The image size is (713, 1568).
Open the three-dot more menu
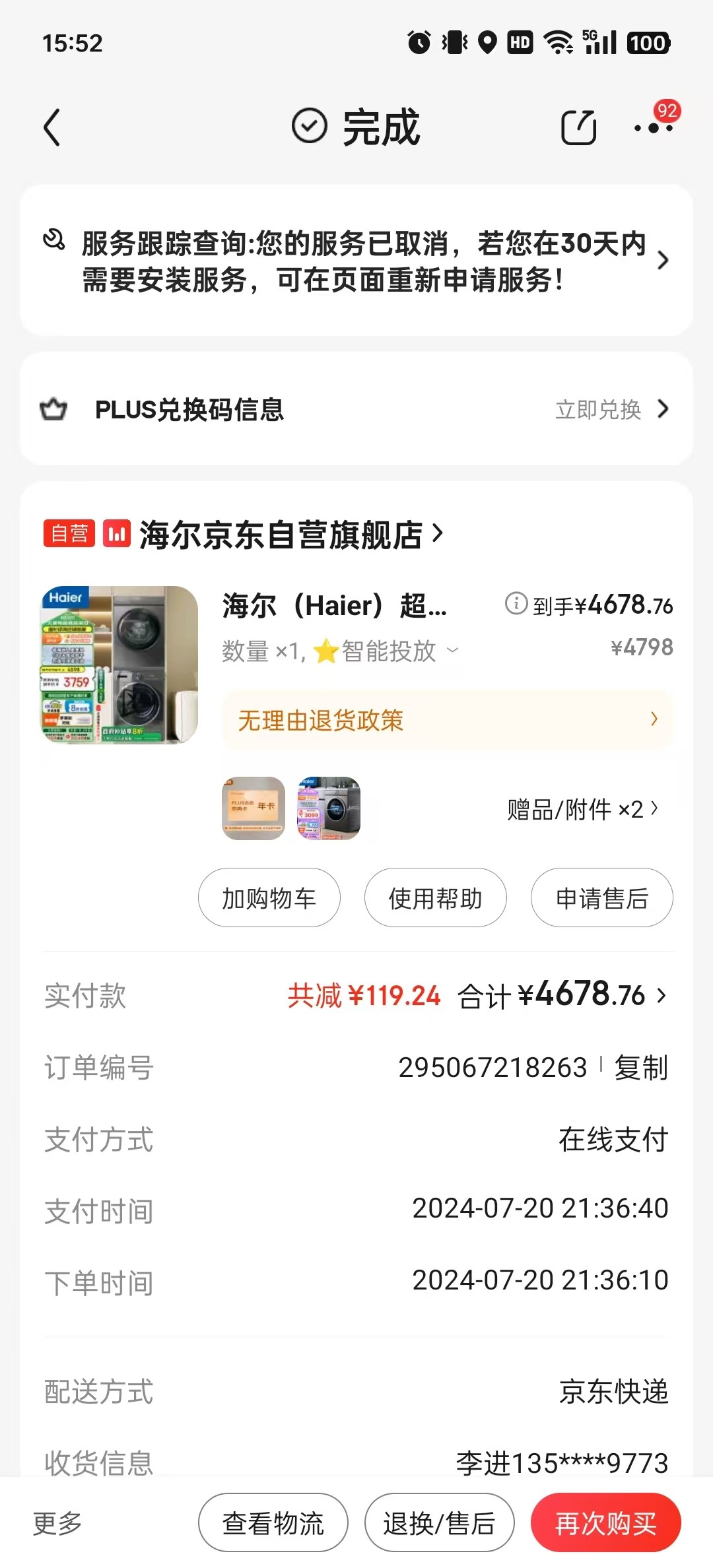(x=653, y=127)
